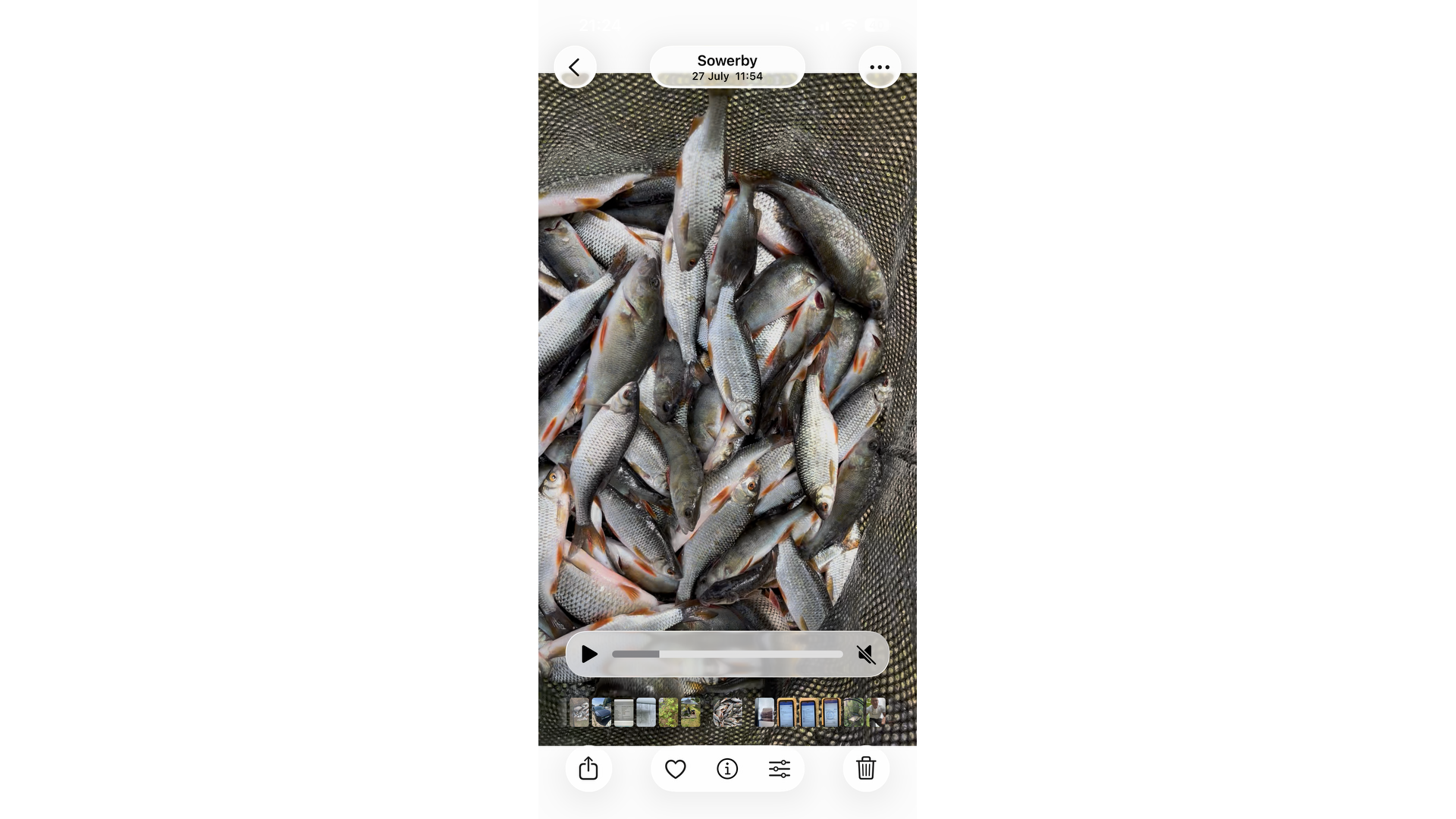Viewport: 1456px width, 819px height.
Task: Tap the video progress bar
Action: (727, 654)
